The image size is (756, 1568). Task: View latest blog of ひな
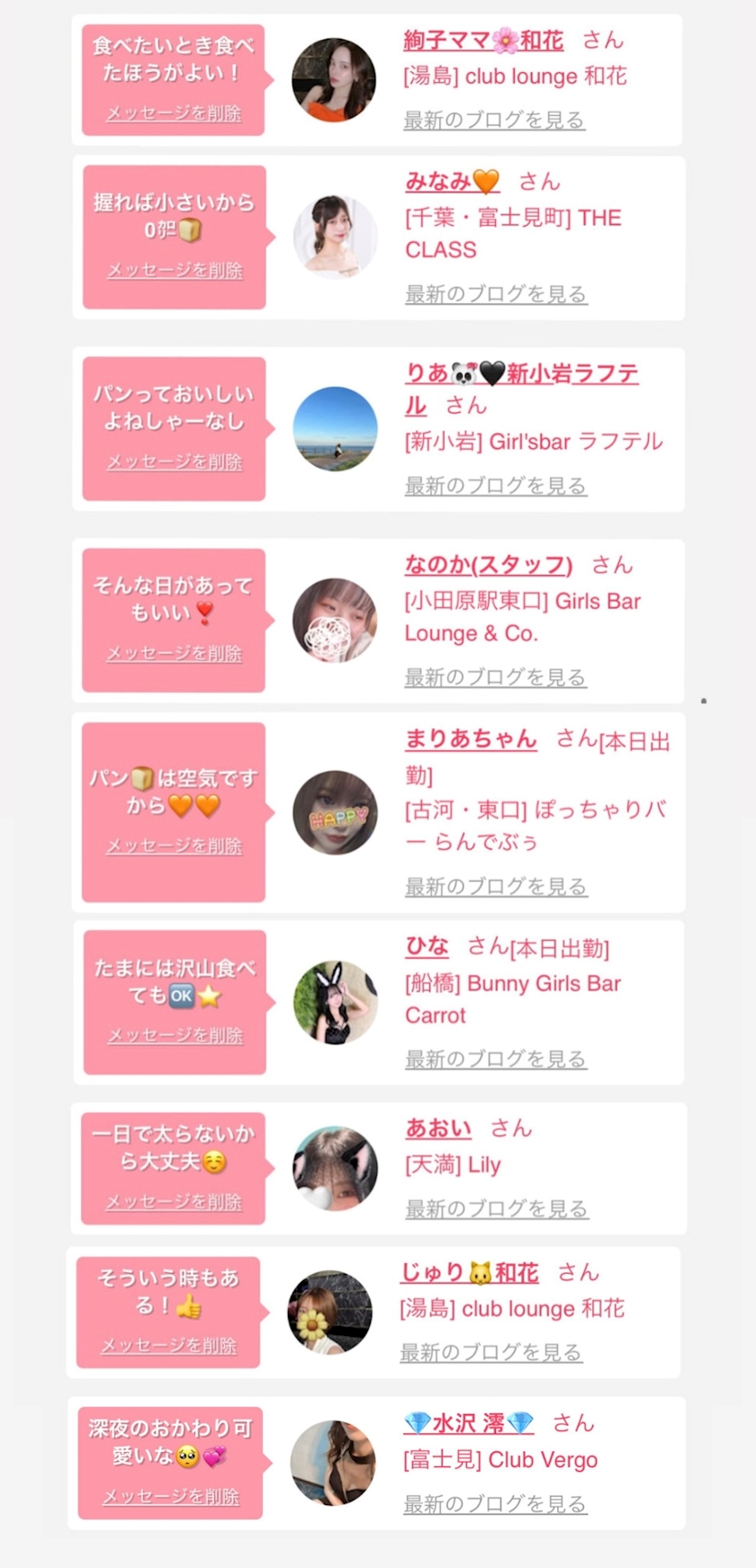click(496, 1060)
